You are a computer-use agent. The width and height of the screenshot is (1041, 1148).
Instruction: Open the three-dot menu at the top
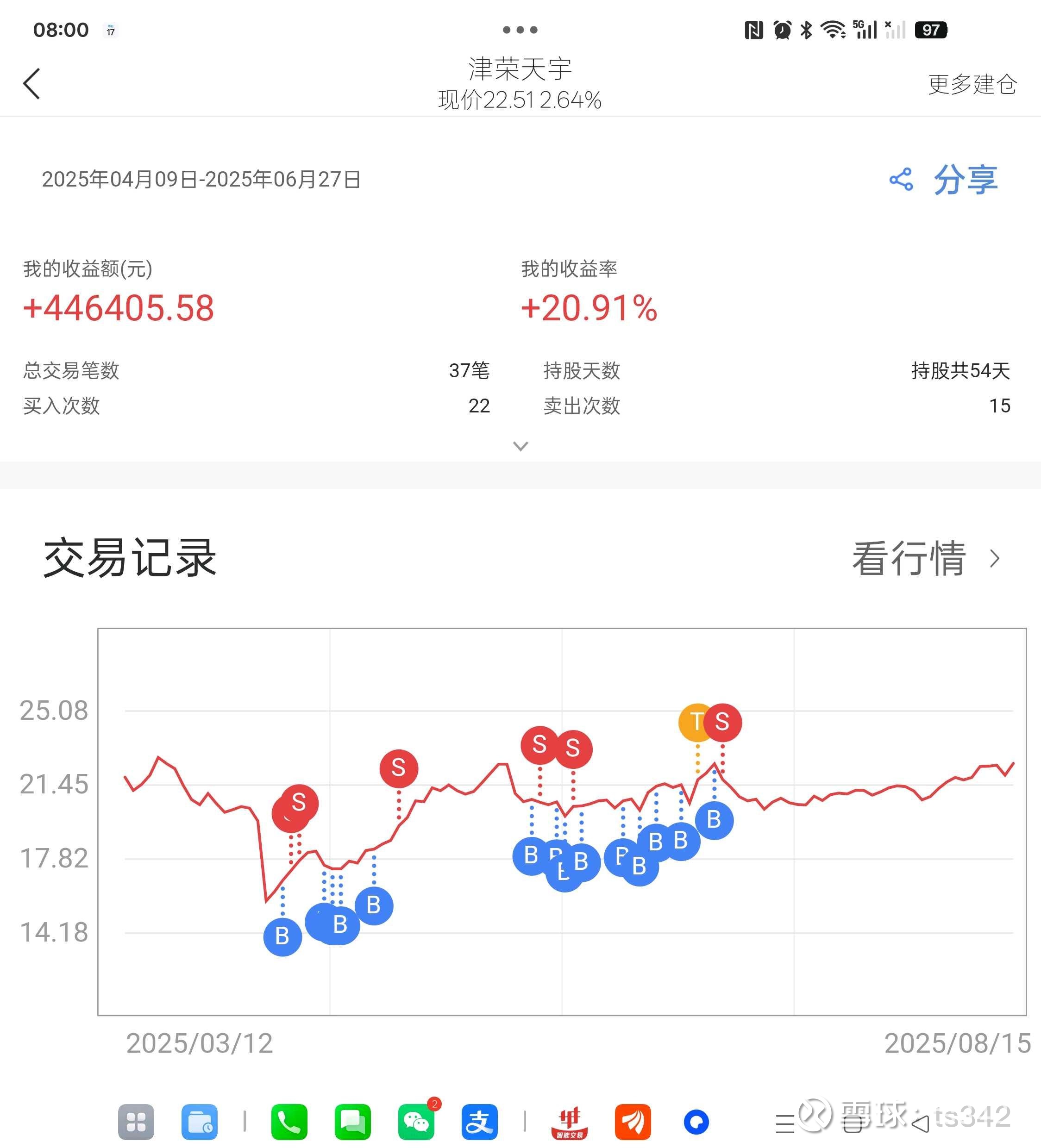click(x=520, y=30)
